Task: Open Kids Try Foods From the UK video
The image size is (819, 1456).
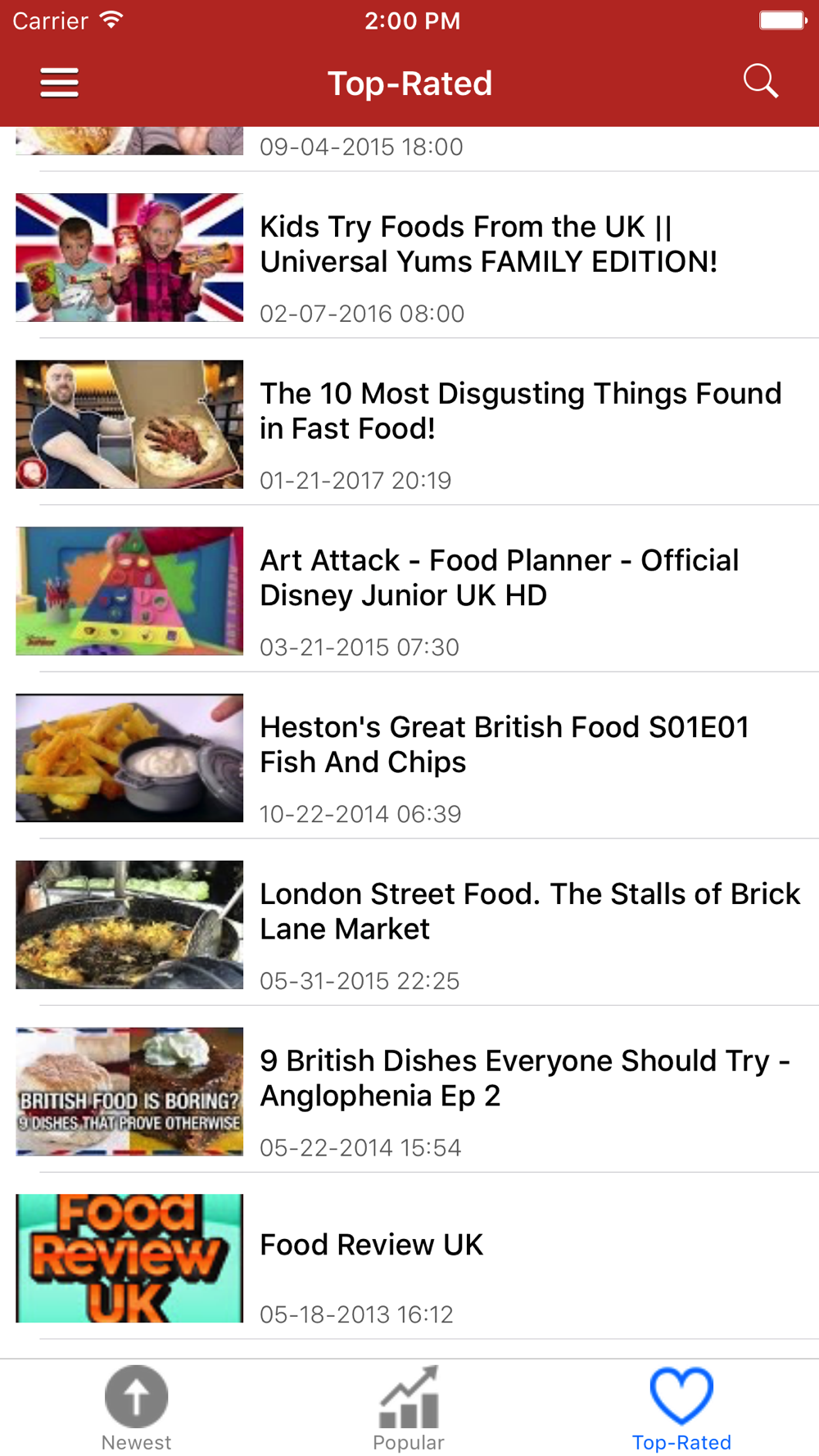Action: [409, 257]
